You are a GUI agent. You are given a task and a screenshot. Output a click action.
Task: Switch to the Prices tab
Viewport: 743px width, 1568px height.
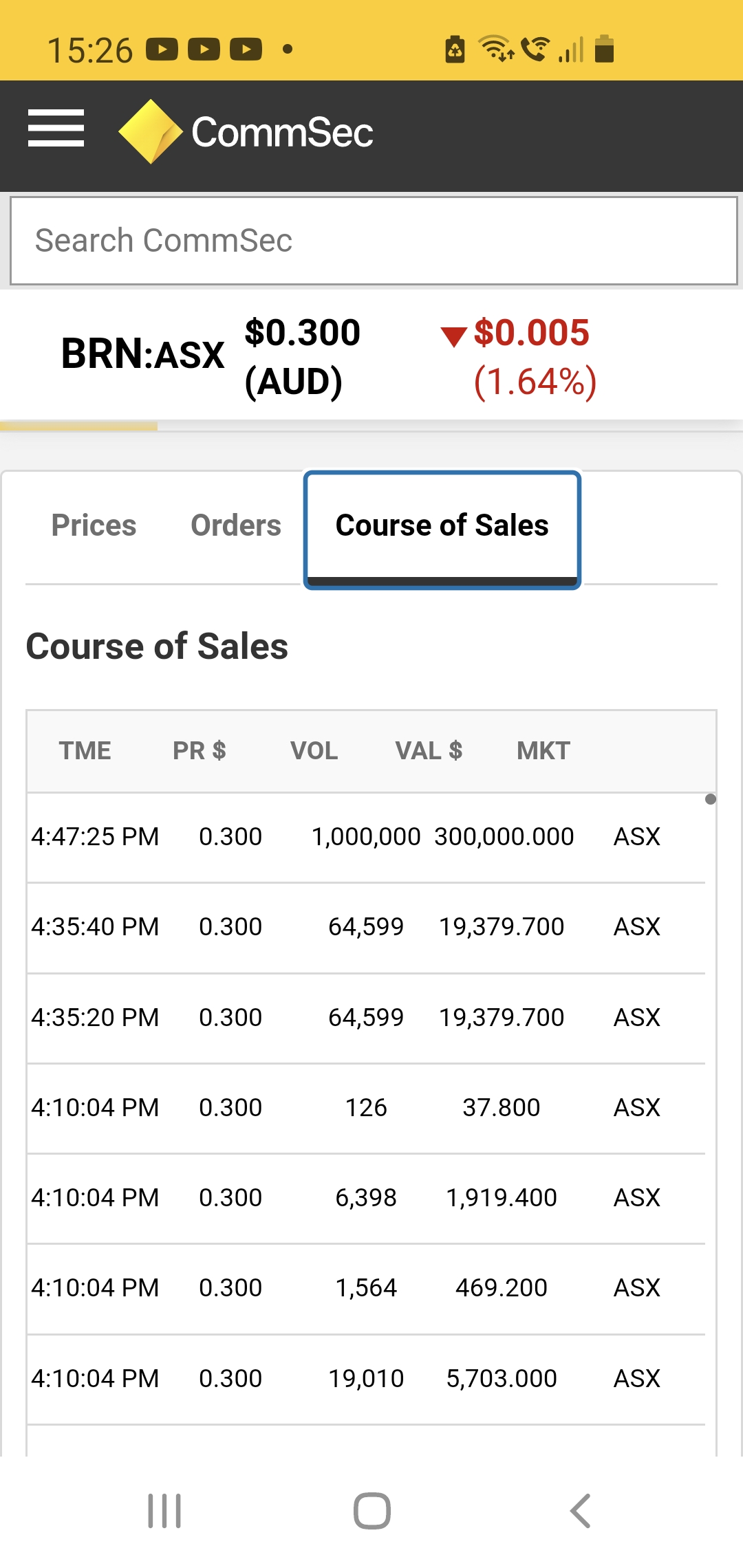[94, 525]
